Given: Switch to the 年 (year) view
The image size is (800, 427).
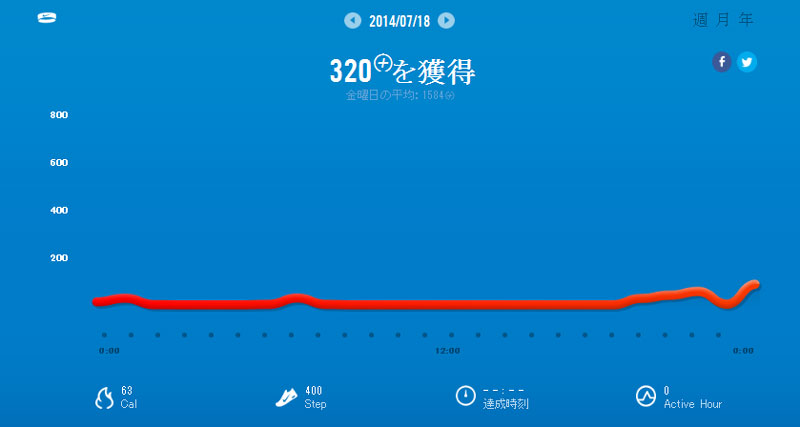Looking at the screenshot, I should pos(746,20).
